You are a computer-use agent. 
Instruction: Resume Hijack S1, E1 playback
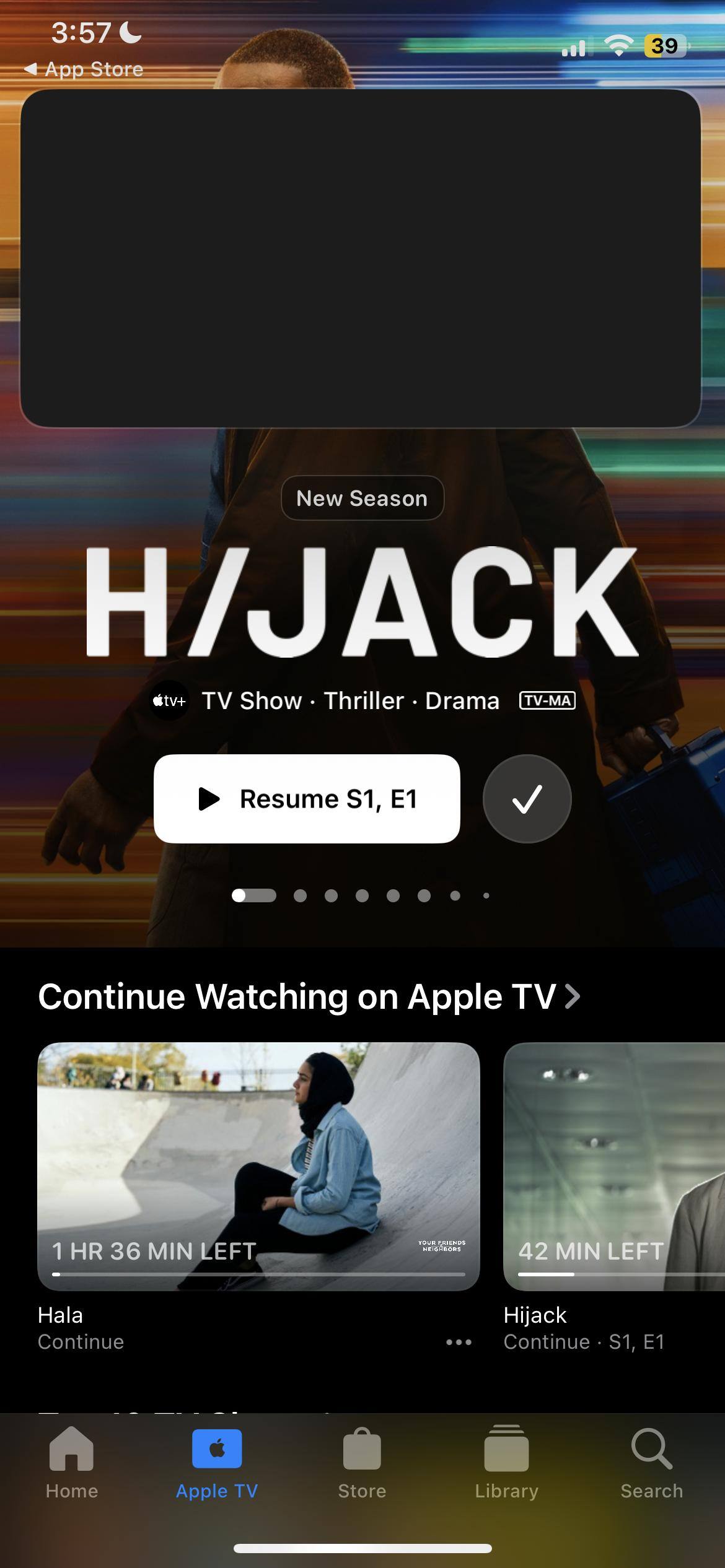tap(307, 798)
